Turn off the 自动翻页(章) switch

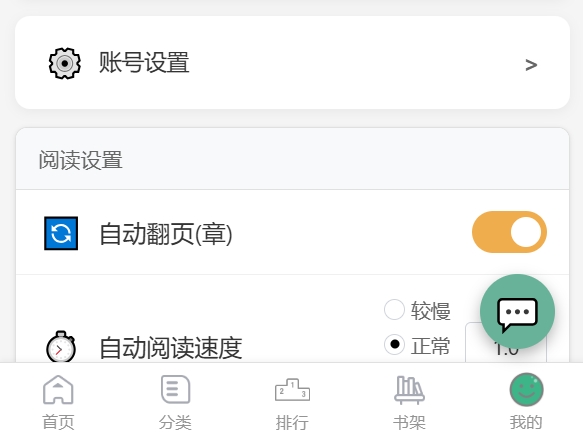[x=509, y=232]
